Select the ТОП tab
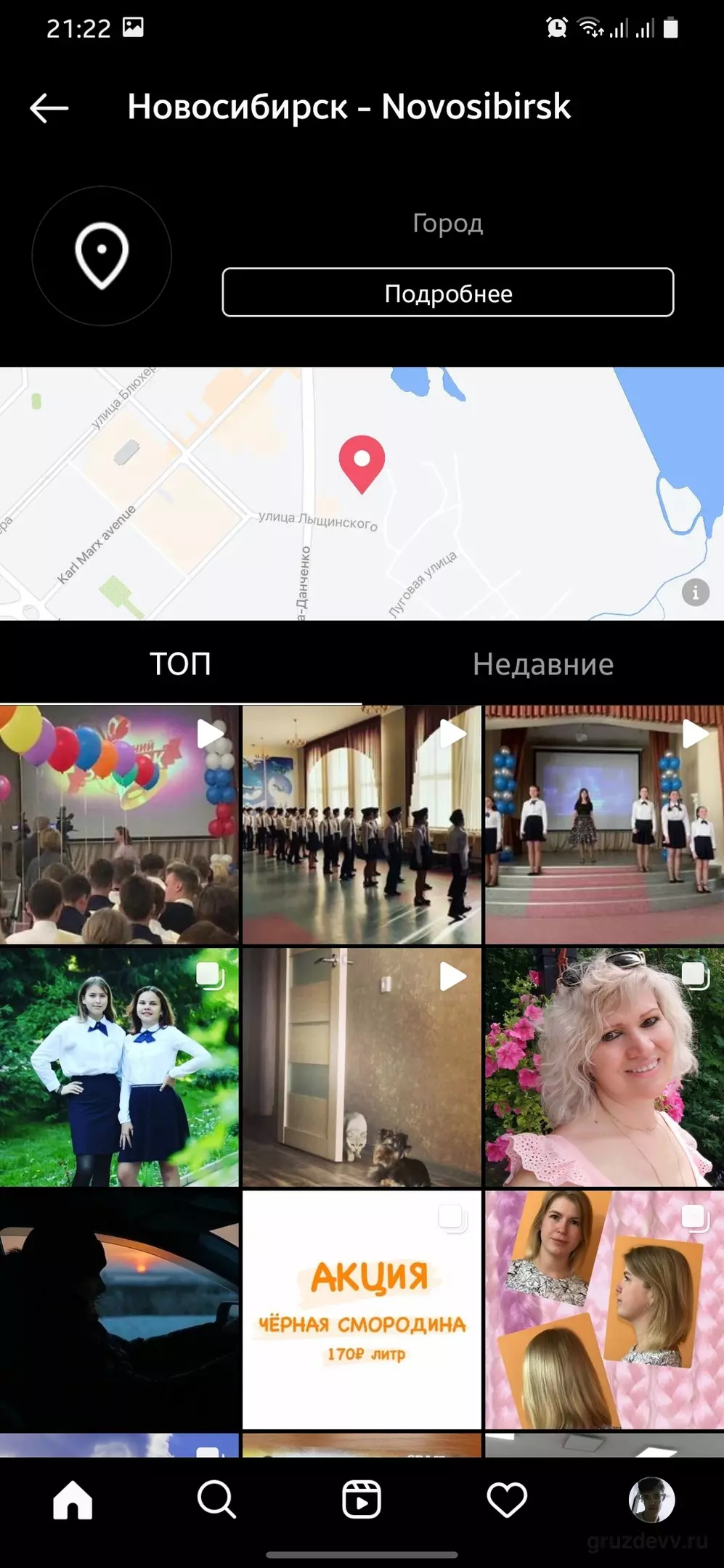Viewport: 724px width, 1568px height. point(180,664)
